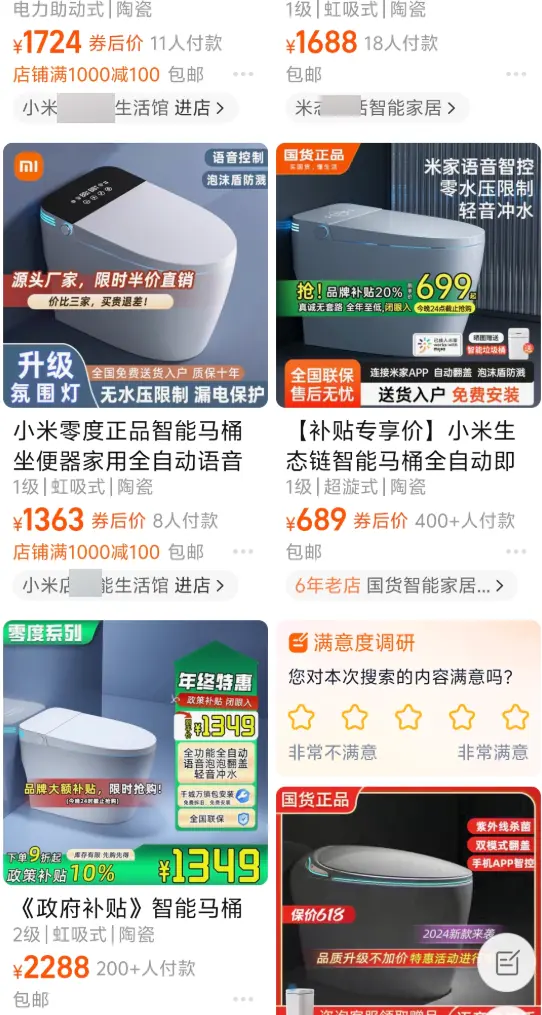The height and width of the screenshot is (1015, 542).
Task: Open the three-dot menu on the ¥1363 item
Action: 243,552
